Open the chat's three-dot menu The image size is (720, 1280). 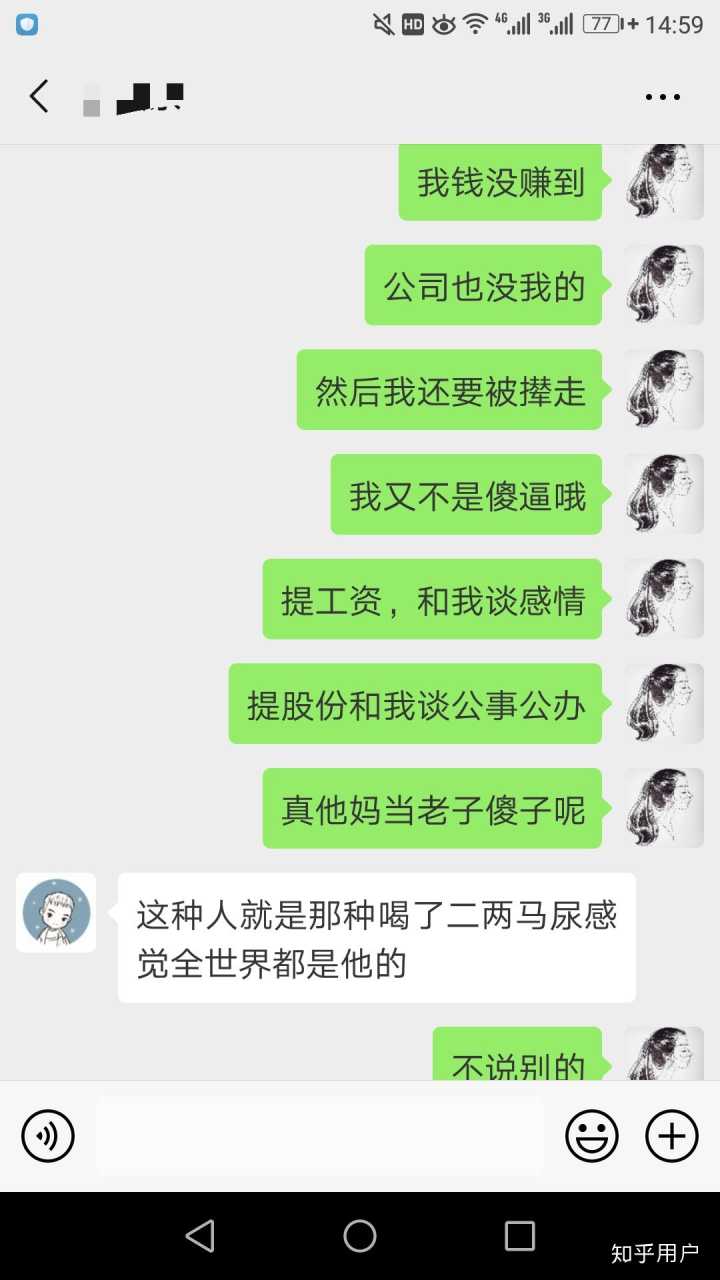pos(662,97)
